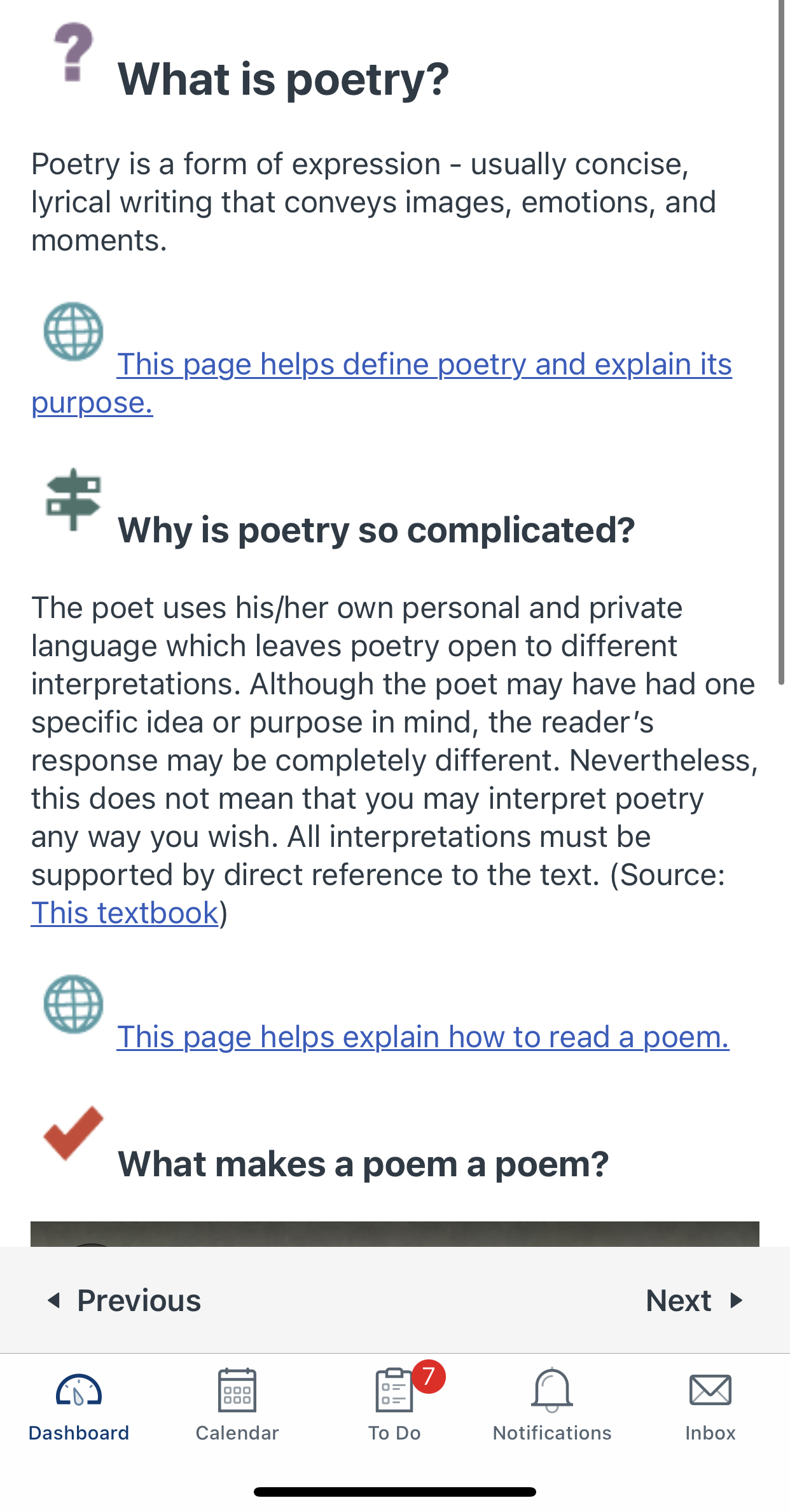Screen dimensions: 790x1512
Task: Open the link explaining how to read a poem
Action: click(x=422, y=1037)
